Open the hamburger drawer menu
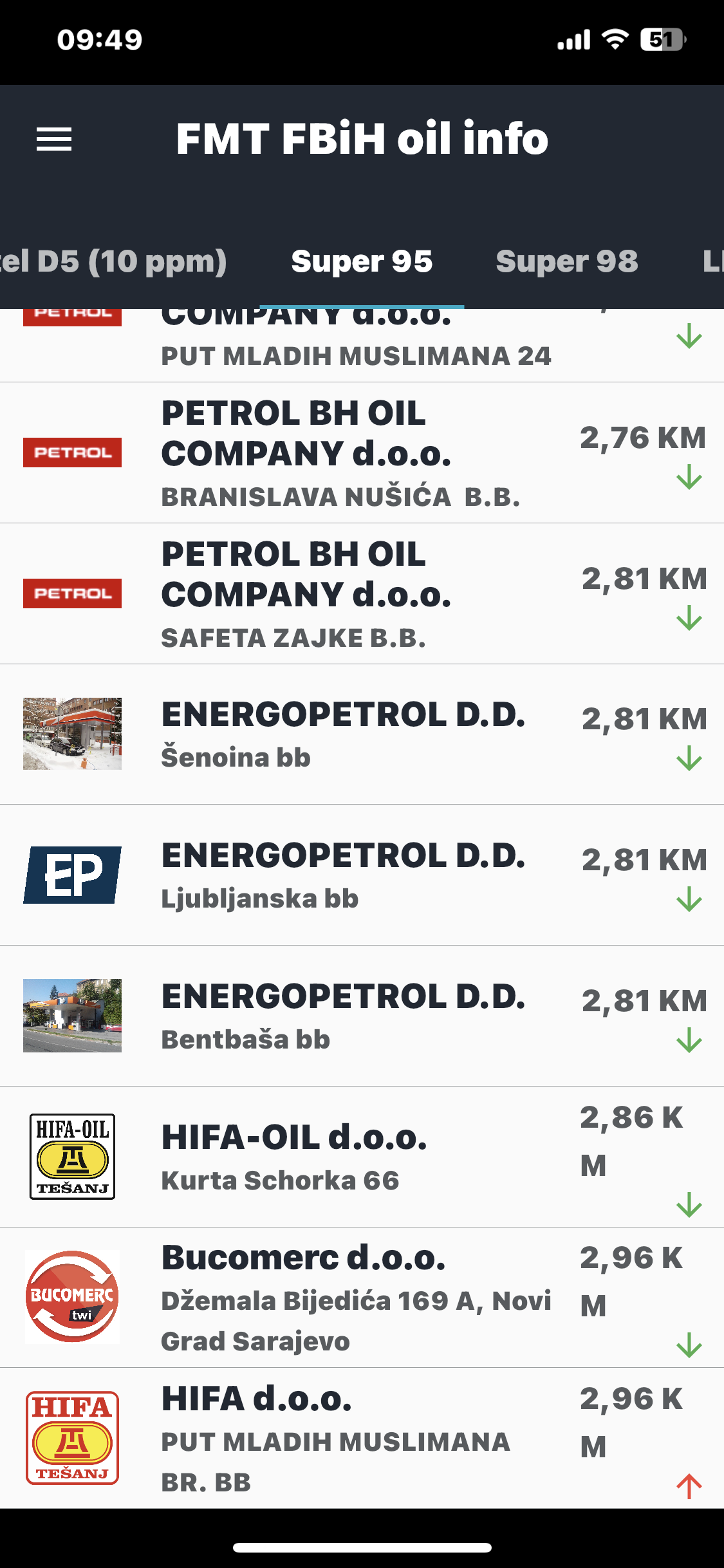 pos(54,139)
